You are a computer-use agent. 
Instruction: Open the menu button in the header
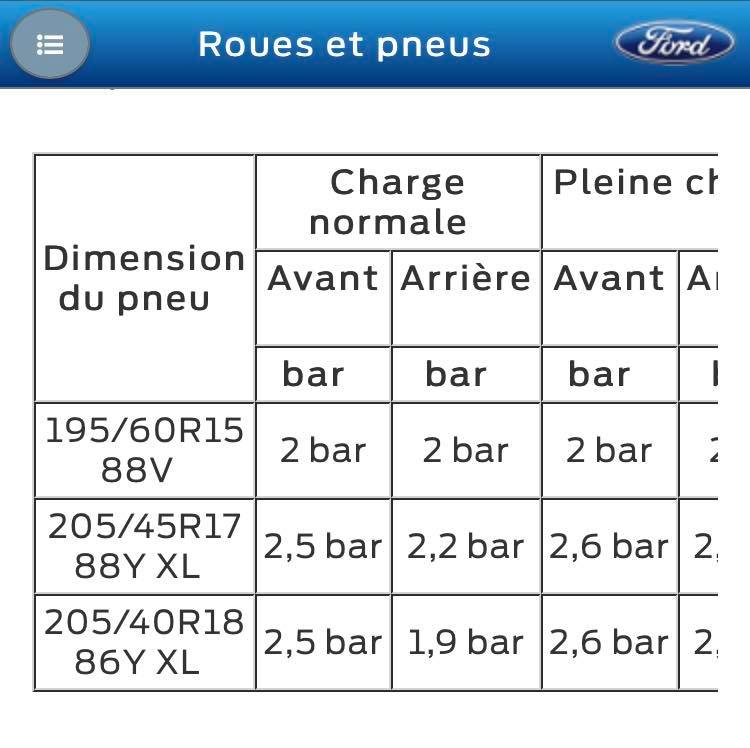point(50,45)
